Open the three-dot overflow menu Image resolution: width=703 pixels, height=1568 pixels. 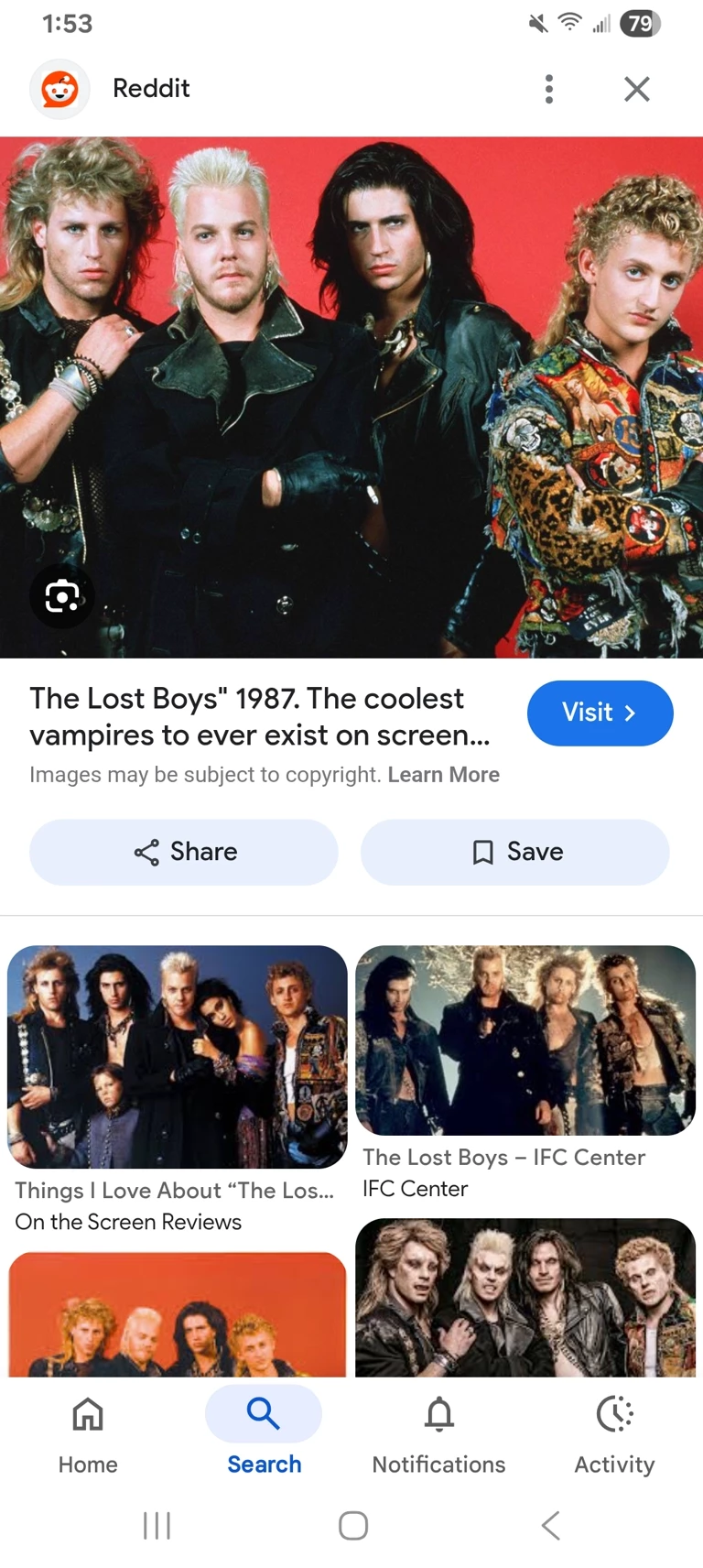[x=549, y=89]
